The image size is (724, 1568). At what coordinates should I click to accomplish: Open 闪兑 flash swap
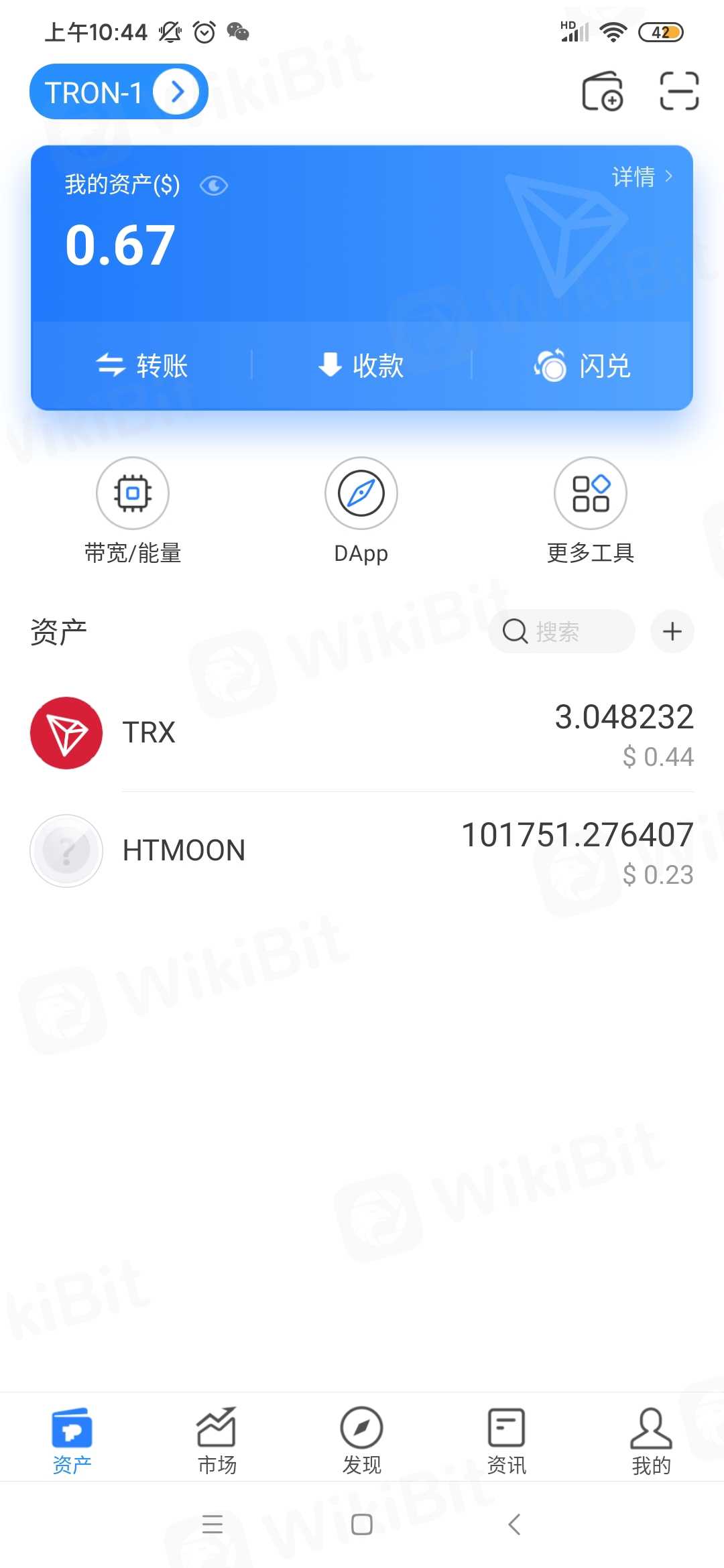pyautogui.click(x=582, y=366)
